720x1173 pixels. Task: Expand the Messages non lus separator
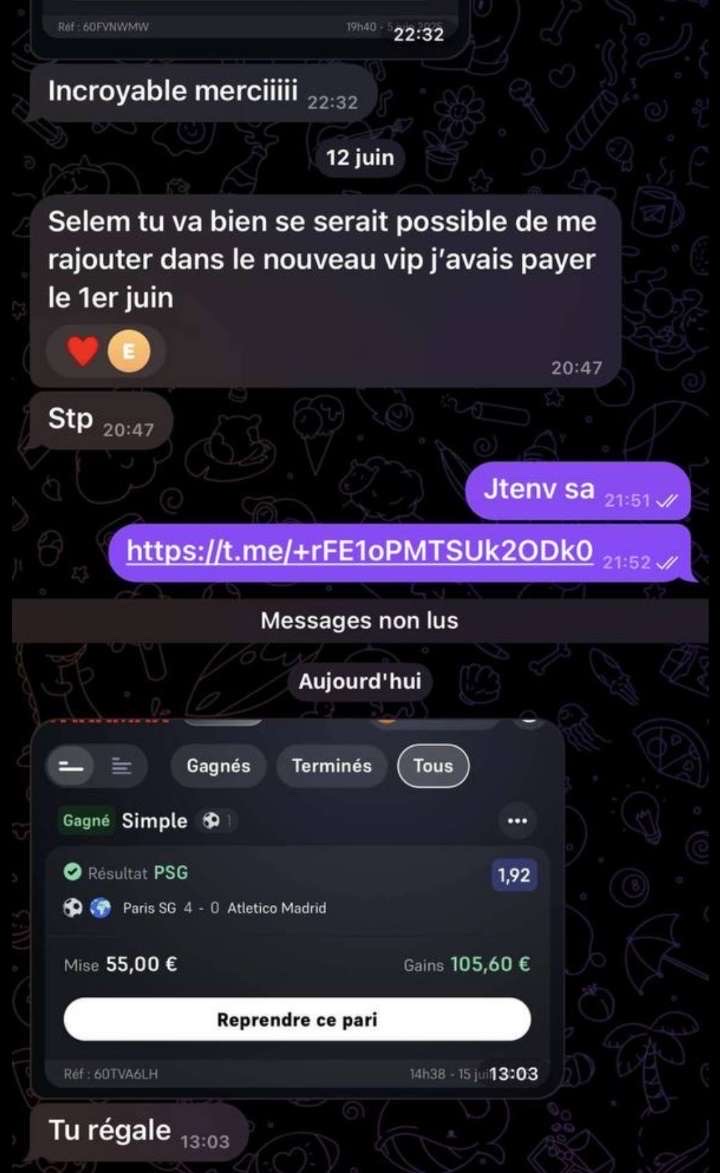pos(360,619)
